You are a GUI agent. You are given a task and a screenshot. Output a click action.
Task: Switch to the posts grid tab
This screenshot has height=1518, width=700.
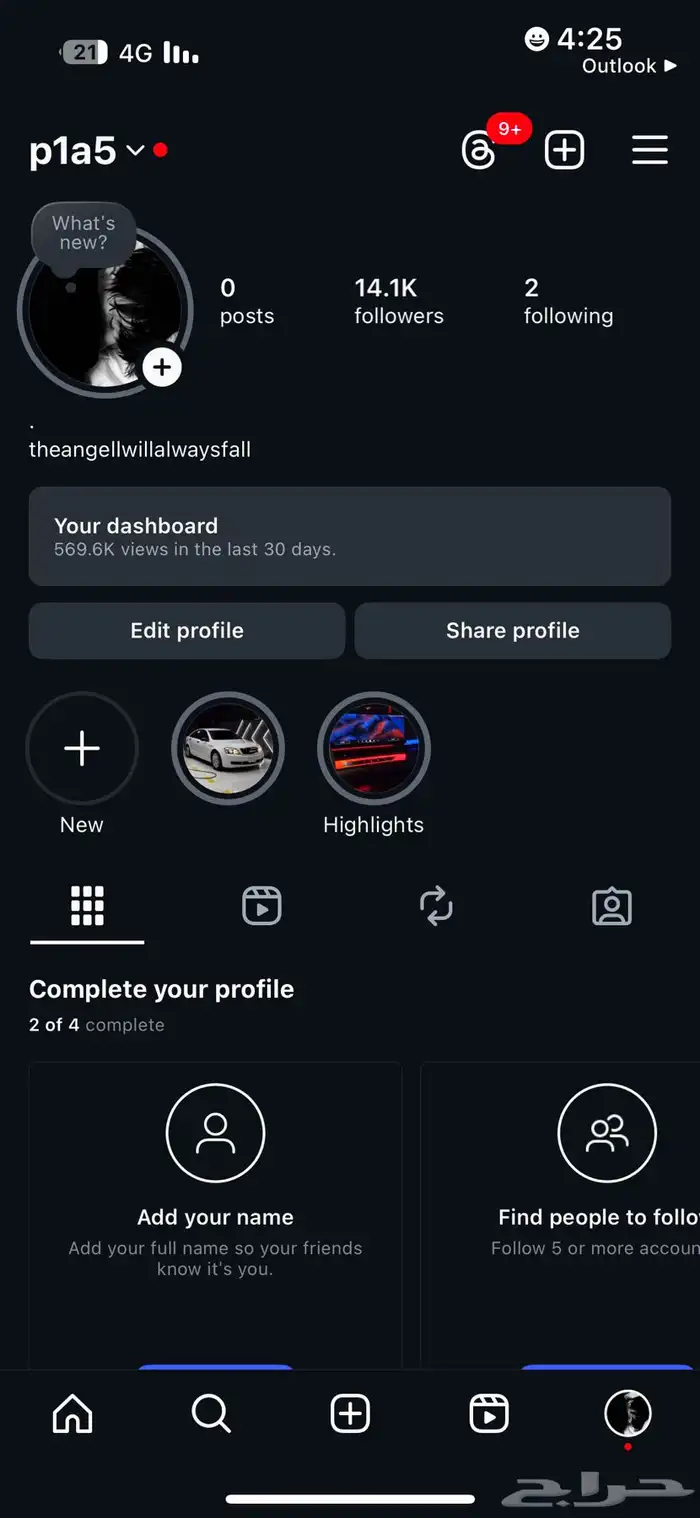(x=87, y=906)
